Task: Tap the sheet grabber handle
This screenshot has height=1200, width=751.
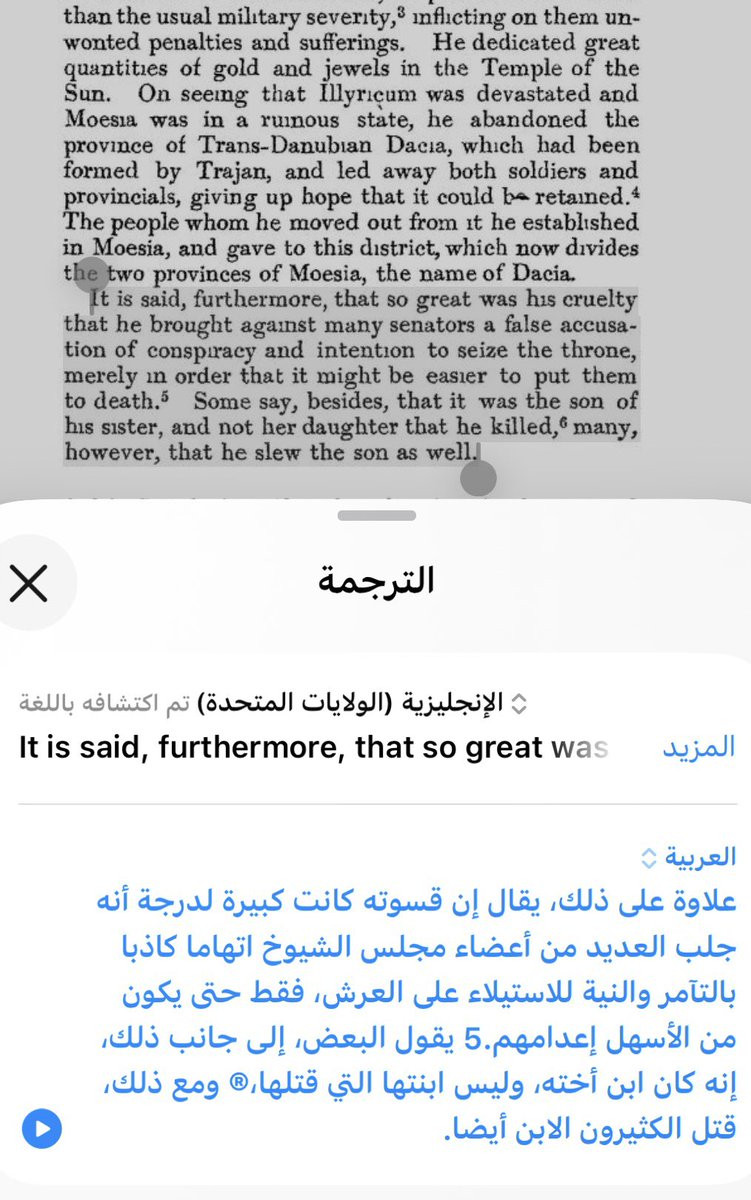Action: coord(376,515)
